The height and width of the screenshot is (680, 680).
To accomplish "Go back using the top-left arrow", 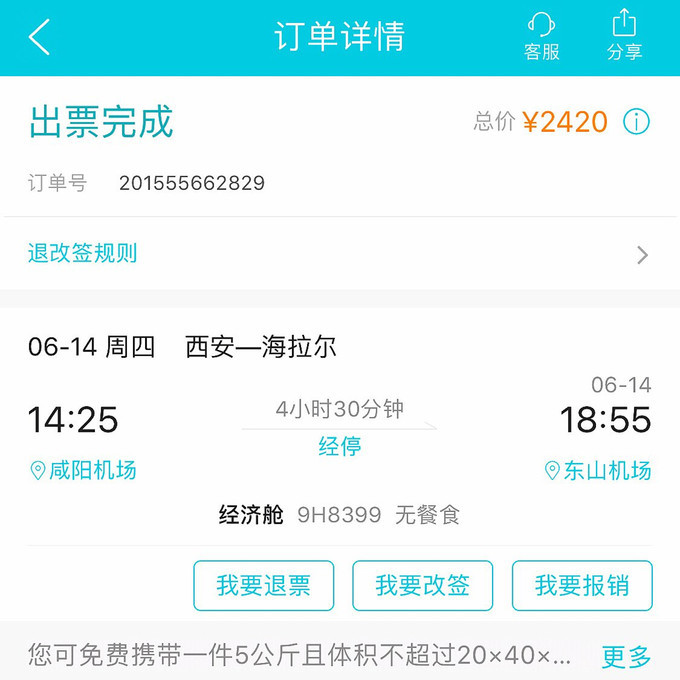I will [40, 37].
